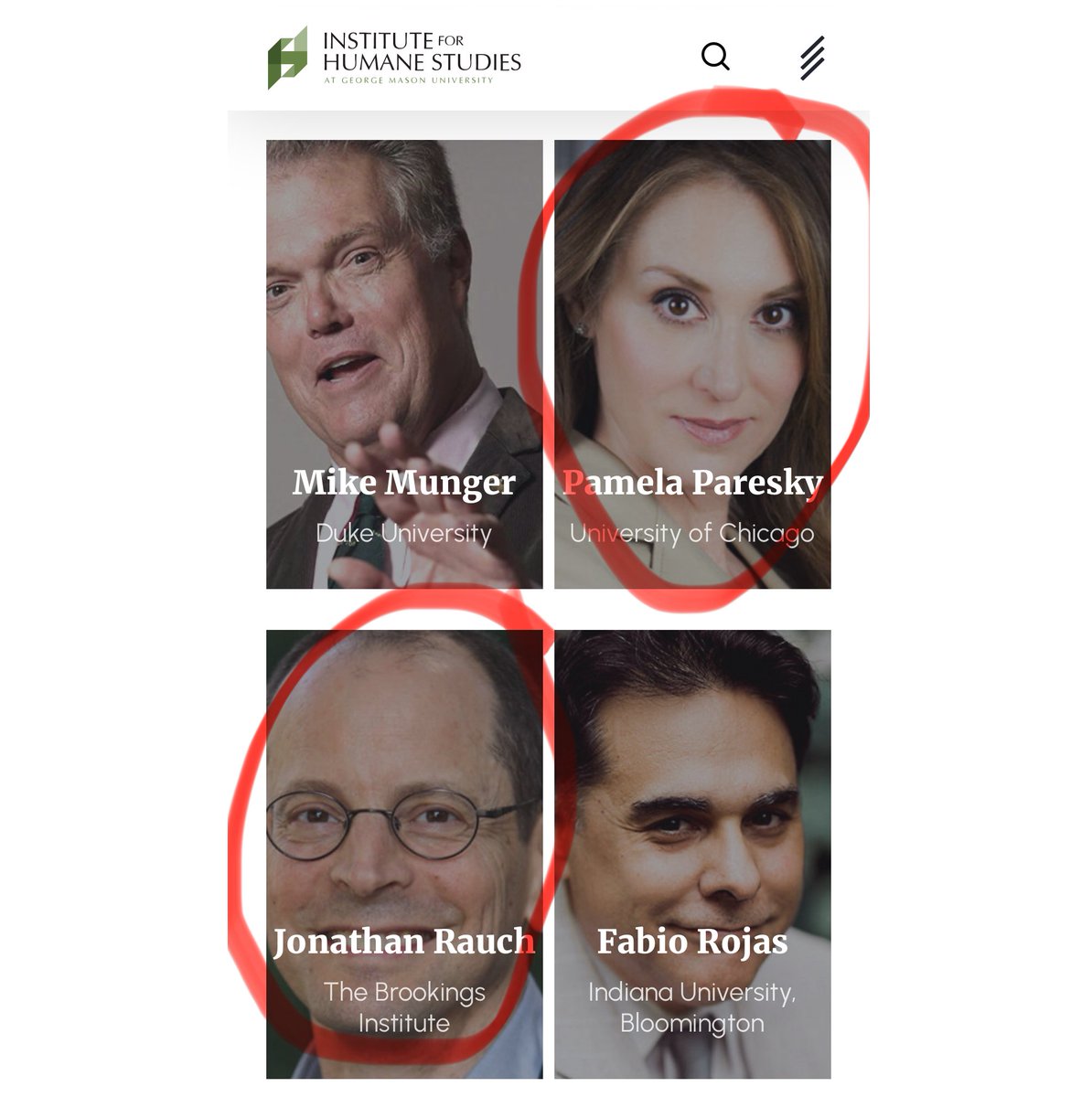Screen dimensions: 1092x1097
Task: Open the site search
Action: [x=715, y=57]
